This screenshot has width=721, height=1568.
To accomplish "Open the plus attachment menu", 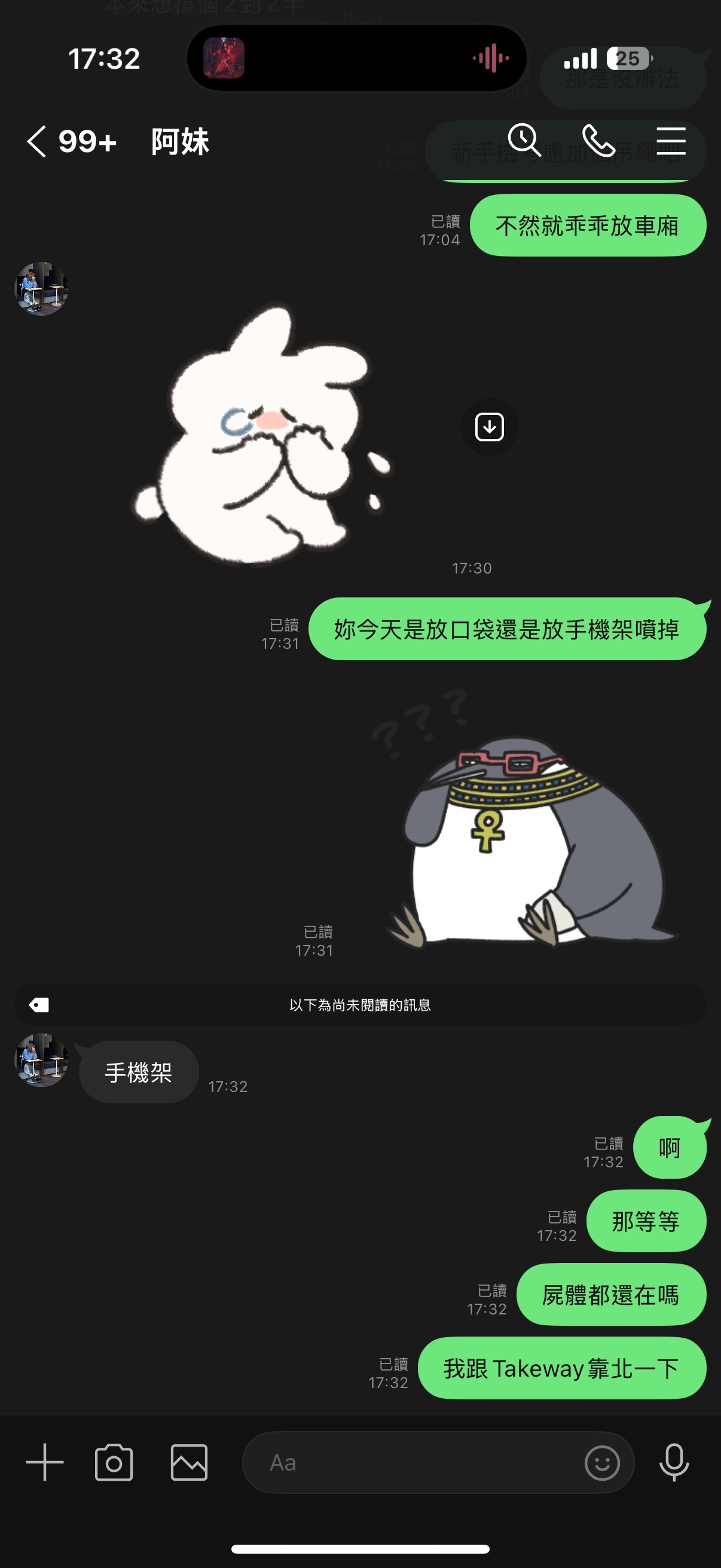I will [44, 1462].
